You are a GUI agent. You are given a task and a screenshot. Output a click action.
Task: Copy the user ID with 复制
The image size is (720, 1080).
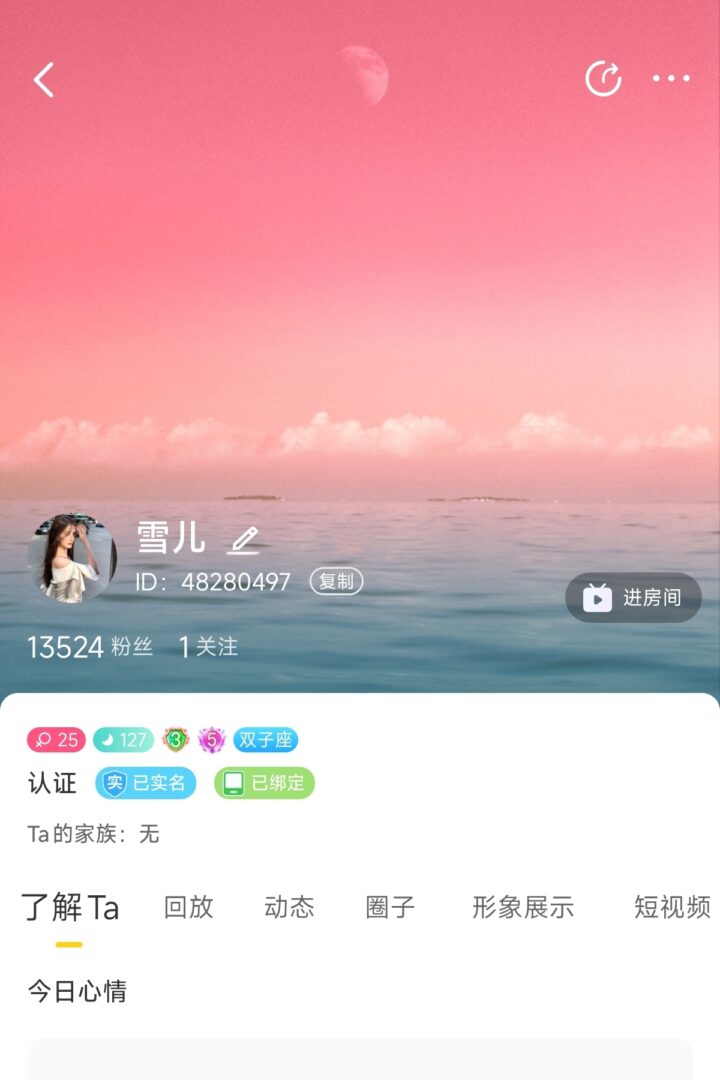pos(336,582)
